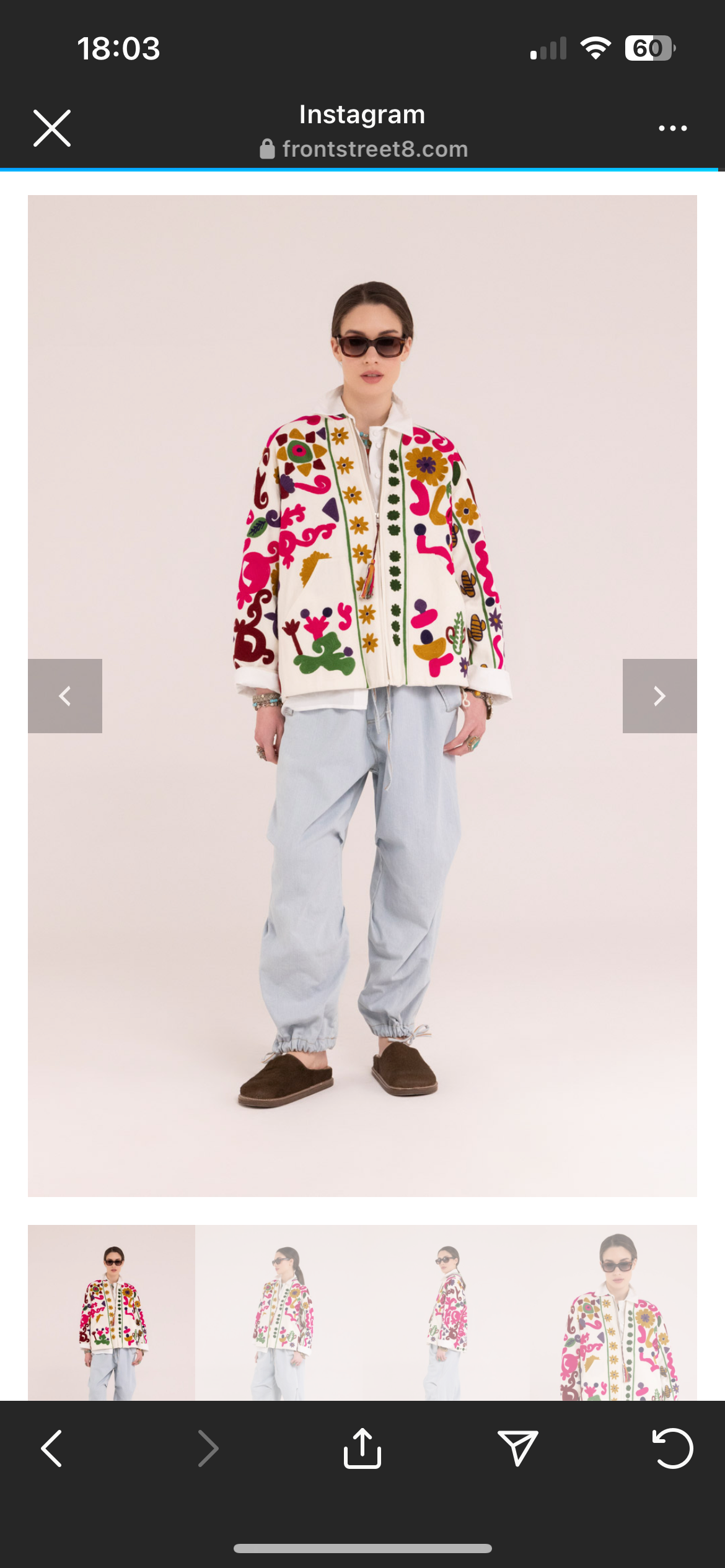Show the previous product photo
The image size is (725, 1568).
(x=65, y=696)
